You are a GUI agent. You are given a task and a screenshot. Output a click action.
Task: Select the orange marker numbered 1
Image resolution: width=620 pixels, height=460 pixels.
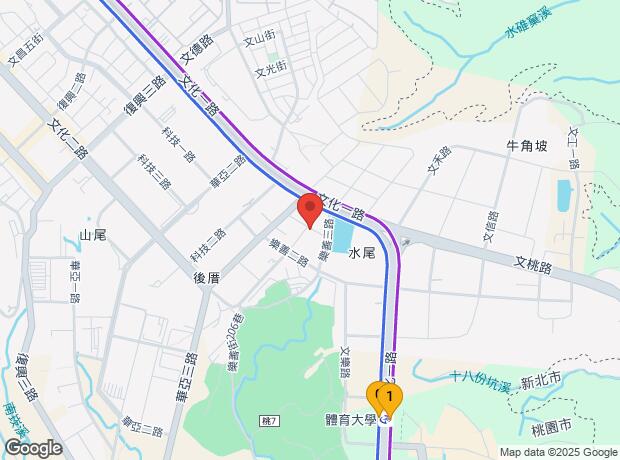coord(388,397)
